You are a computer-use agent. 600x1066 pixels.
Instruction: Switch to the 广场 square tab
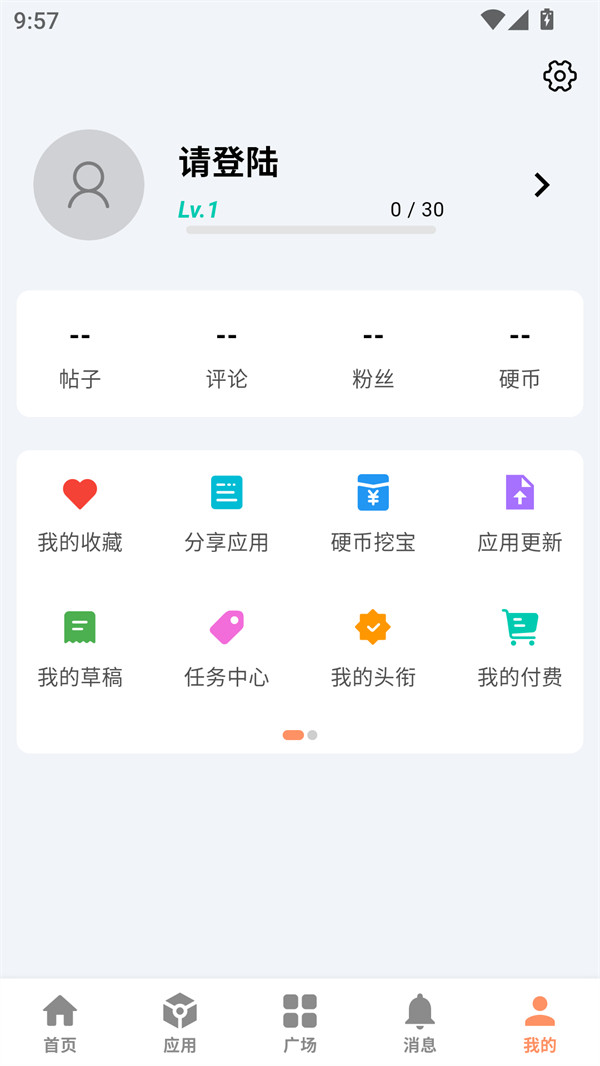pos(300,1023)
